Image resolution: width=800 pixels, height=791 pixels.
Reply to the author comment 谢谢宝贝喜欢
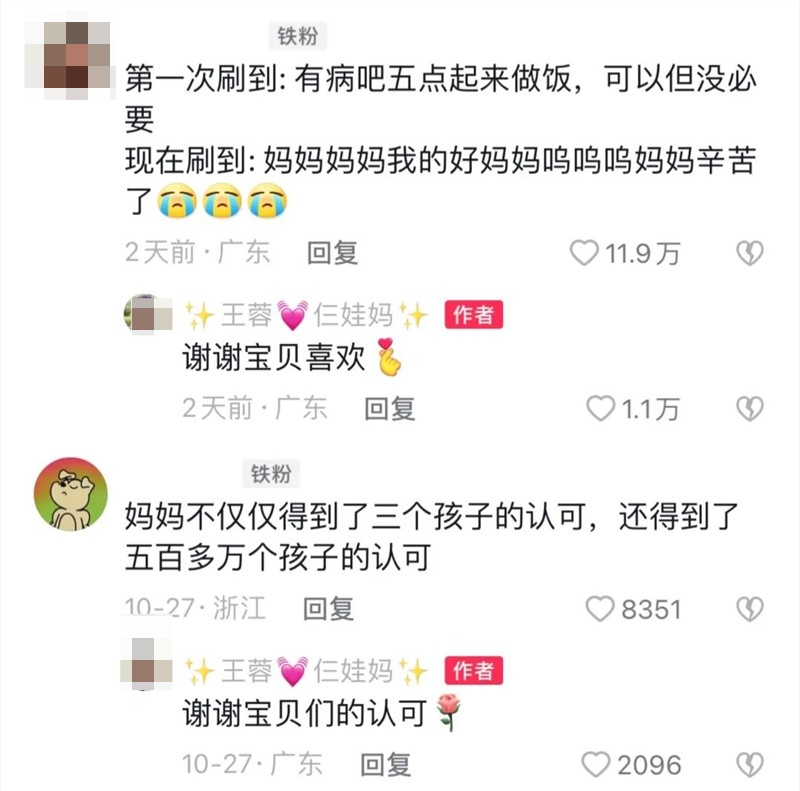coord(389,408)
